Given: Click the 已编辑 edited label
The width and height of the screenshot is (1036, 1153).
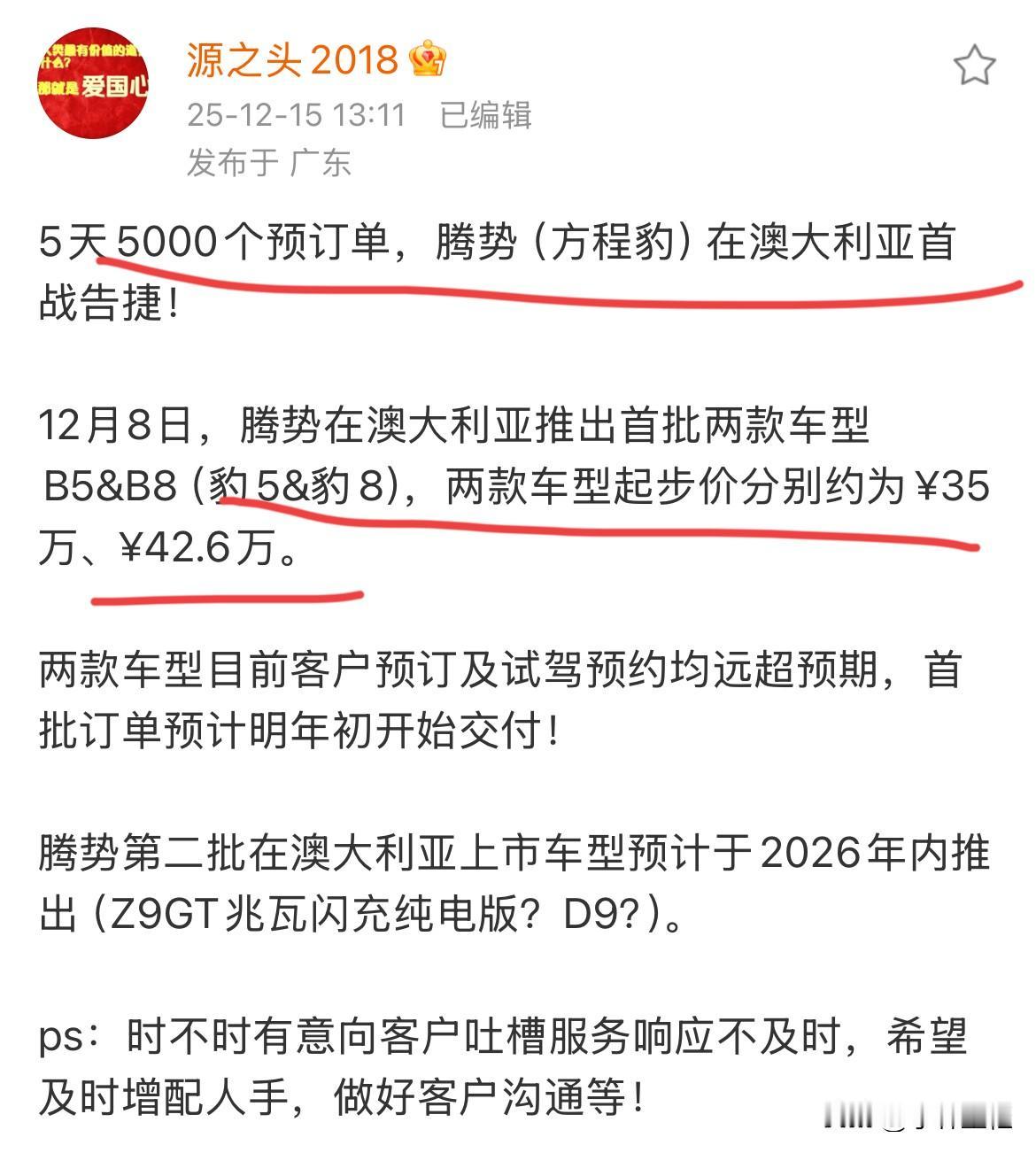Looking at the screenshot, I should pos(485,113).
